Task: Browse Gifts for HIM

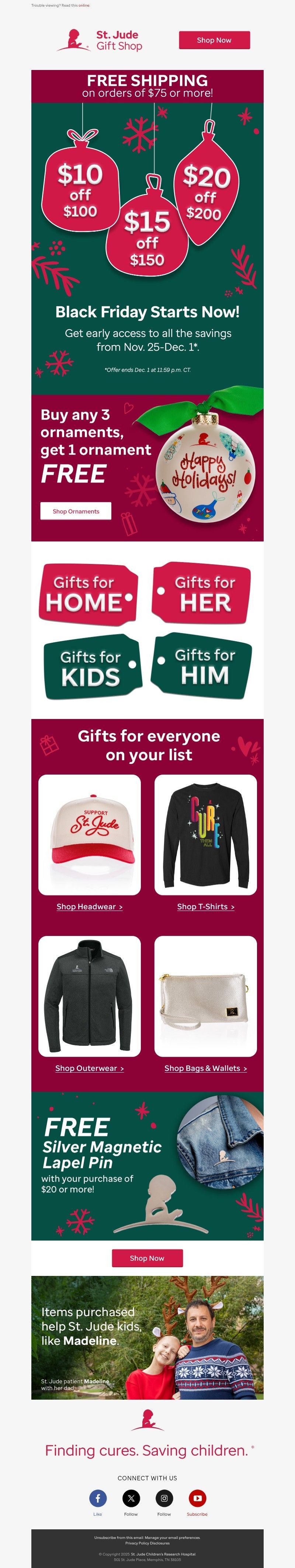Action: tap(202, 666)
